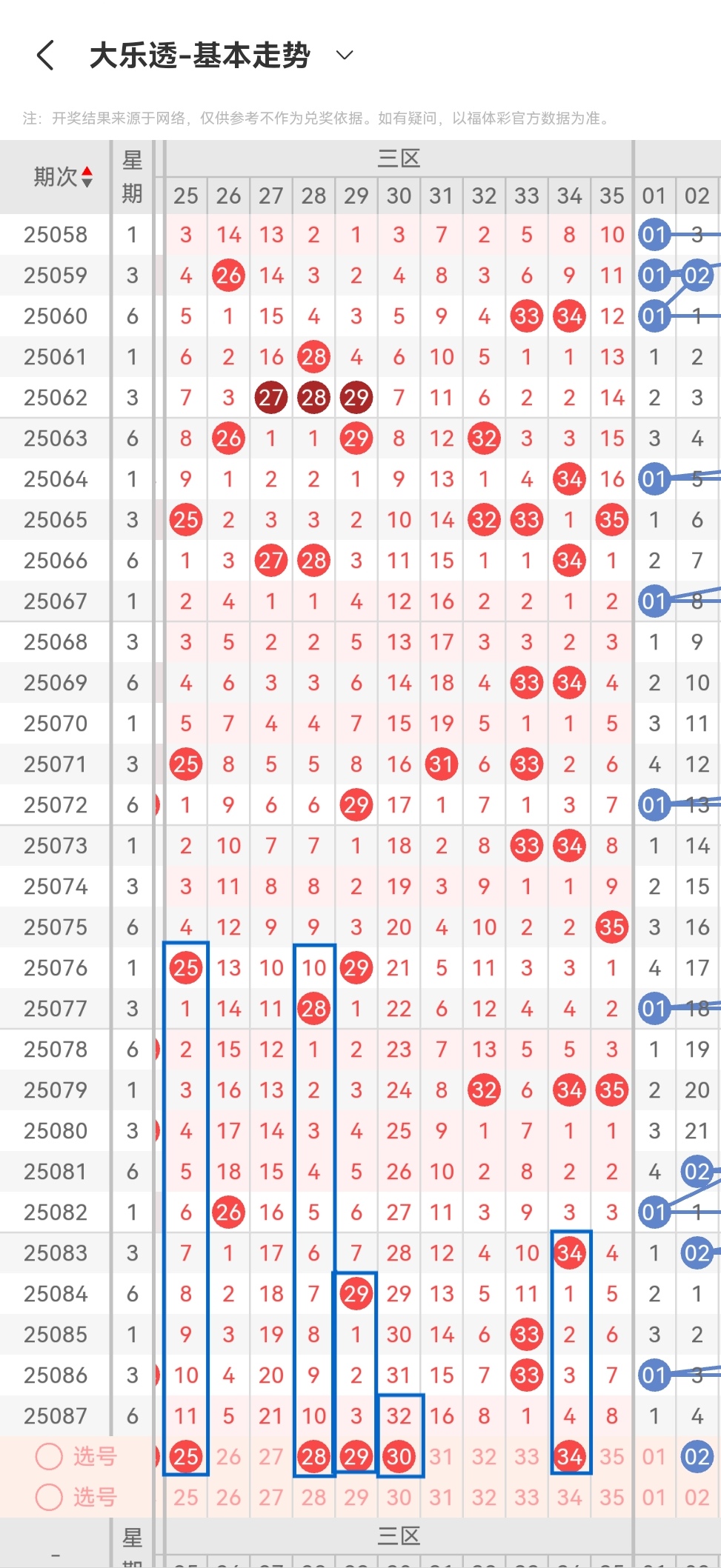721x1568 pixels.
Task: Sort draws by 期次 column header
Action: 63,177
